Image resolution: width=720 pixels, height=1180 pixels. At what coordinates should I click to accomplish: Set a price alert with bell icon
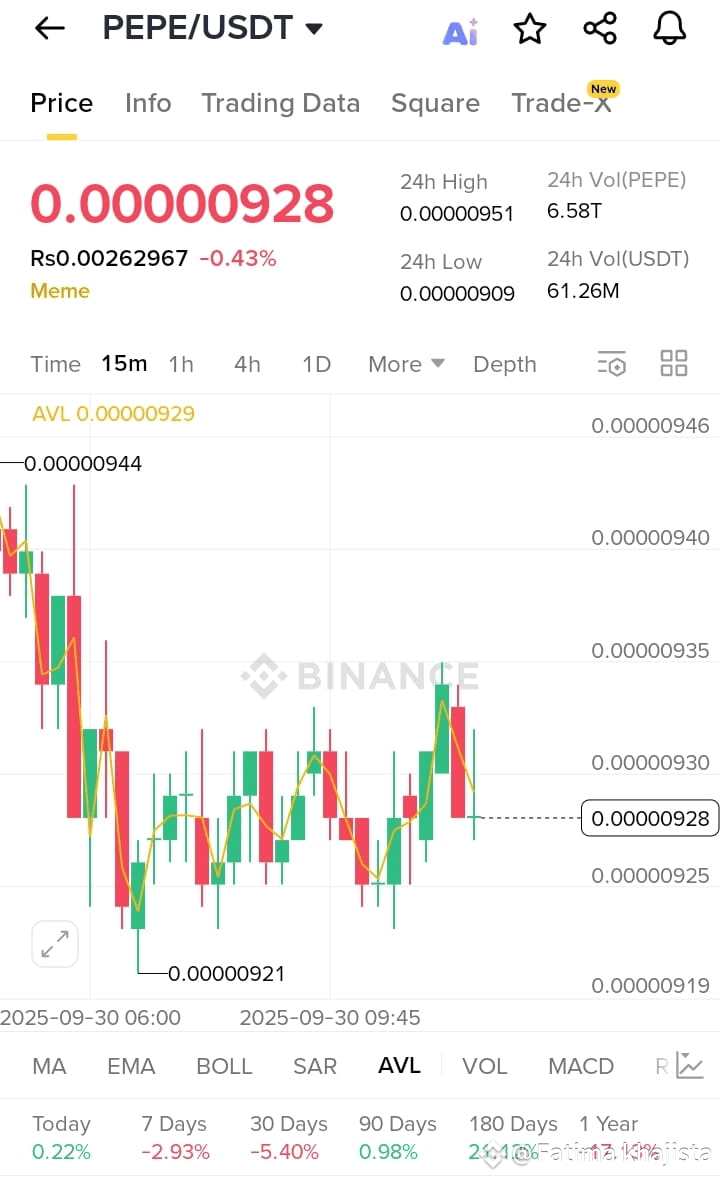pyautogui.click(x=669, y=29)
